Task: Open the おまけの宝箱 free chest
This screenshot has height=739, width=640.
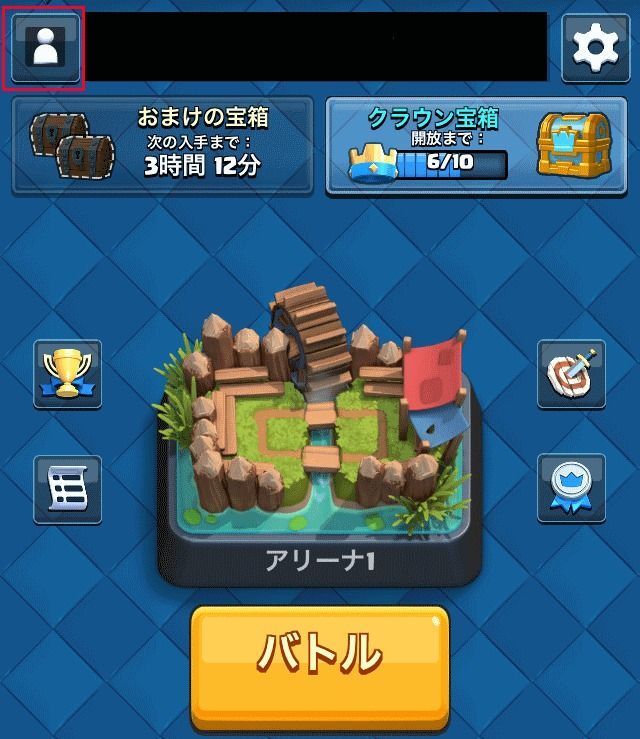Action: point(162,145)
